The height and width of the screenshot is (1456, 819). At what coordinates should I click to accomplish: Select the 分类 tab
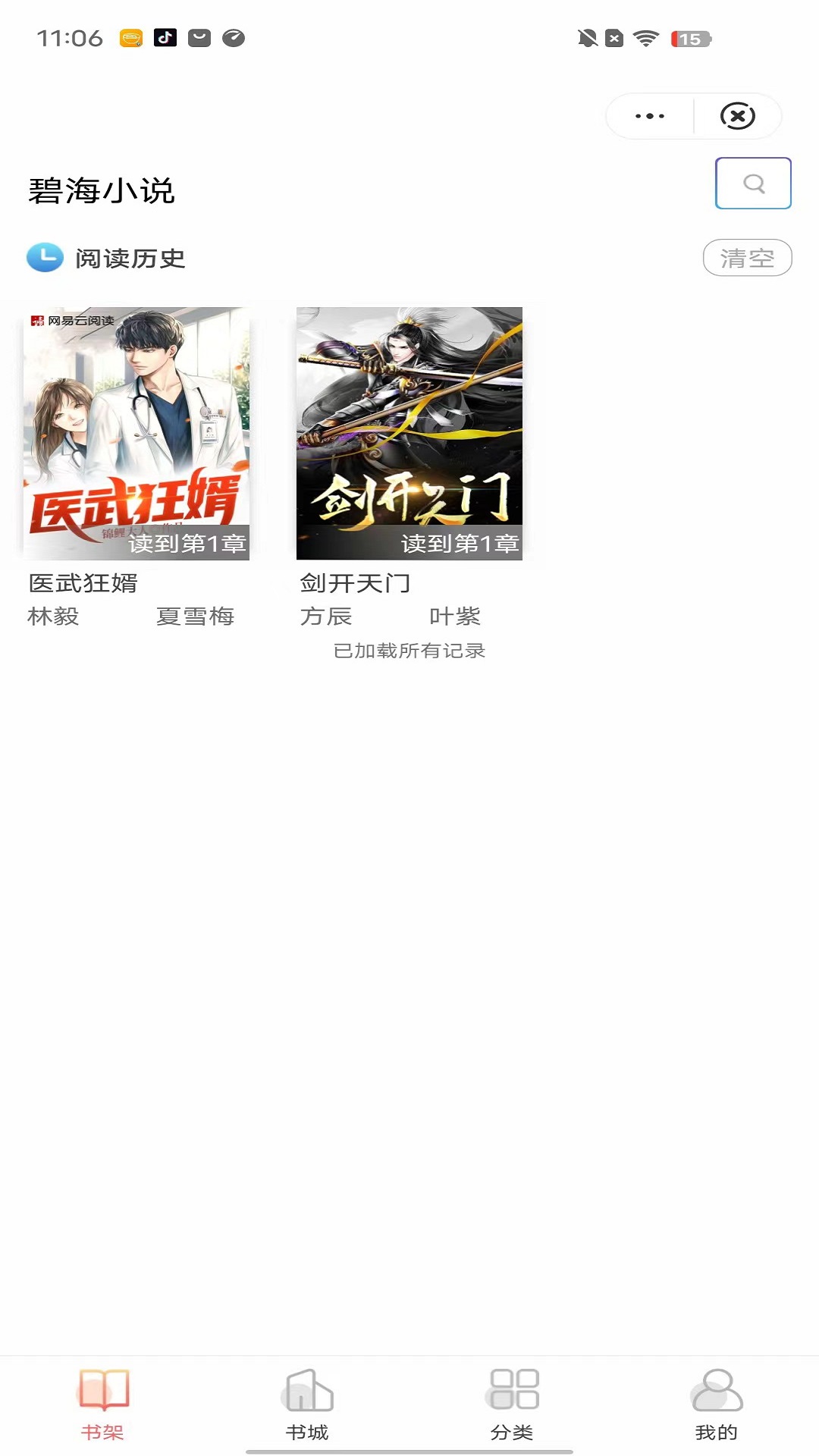(512, 1404)
